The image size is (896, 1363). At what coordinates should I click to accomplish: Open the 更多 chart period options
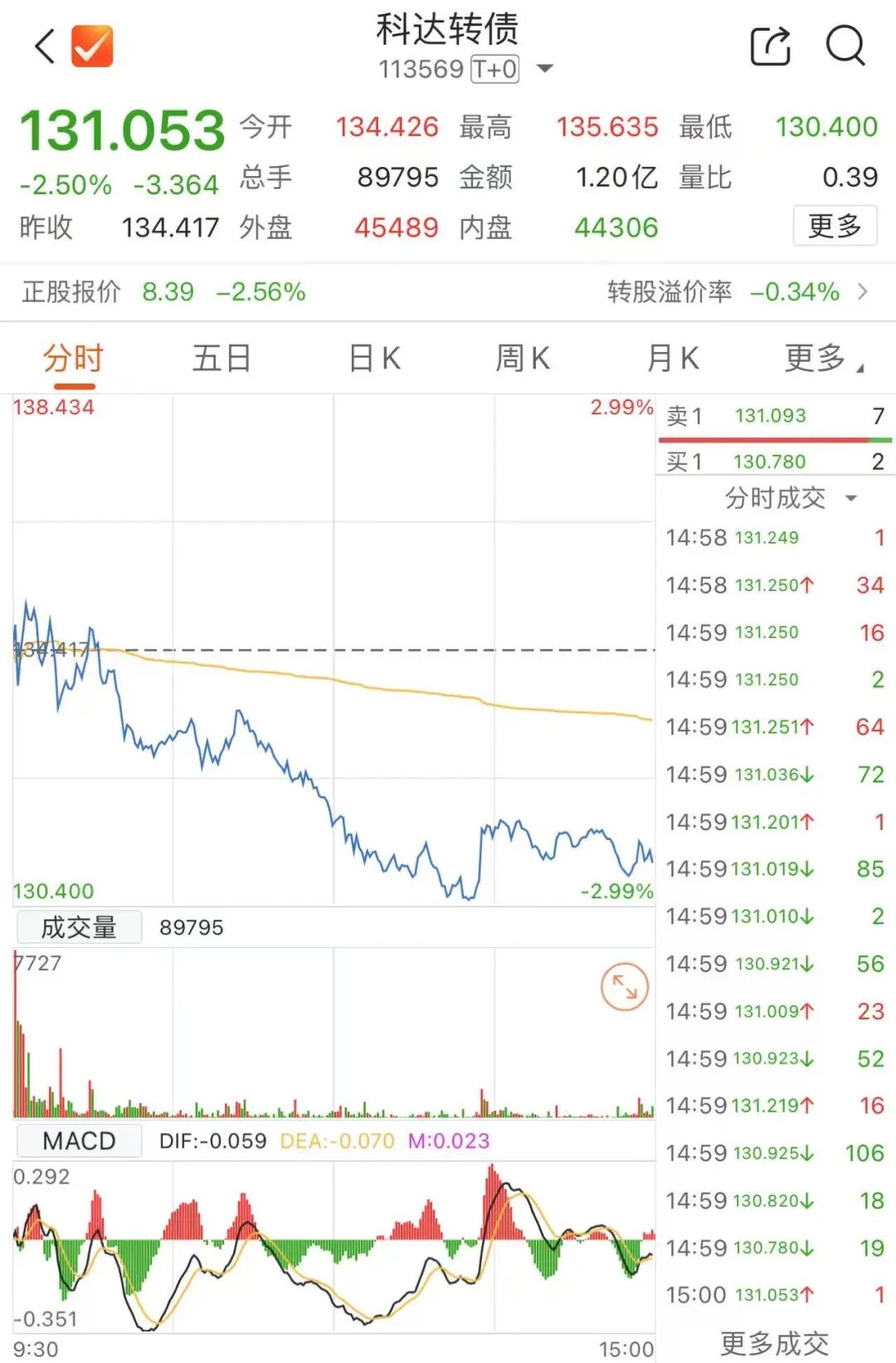click(x=821, y=359)
